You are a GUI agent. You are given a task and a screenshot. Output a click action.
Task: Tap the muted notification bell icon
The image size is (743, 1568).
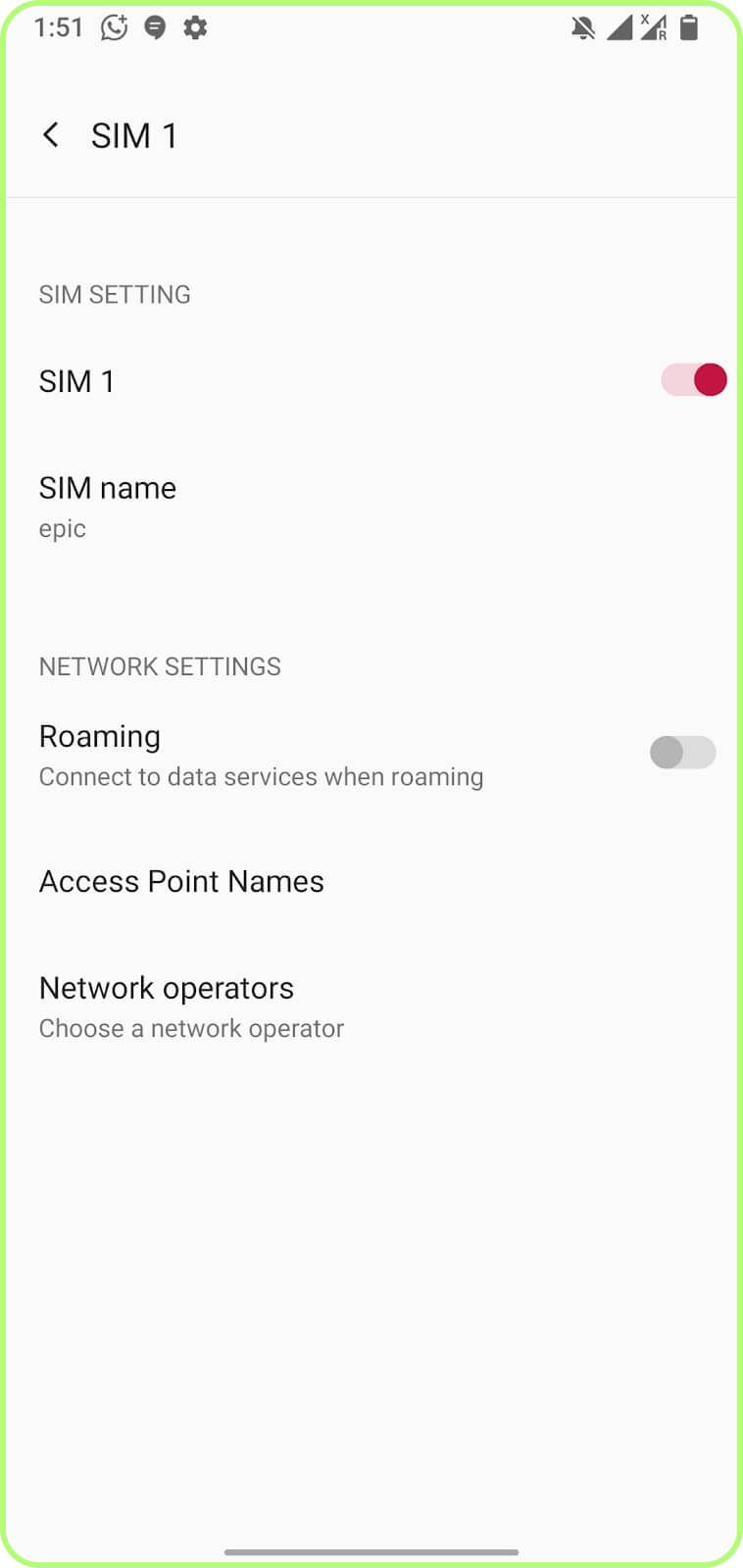point(581,27)
